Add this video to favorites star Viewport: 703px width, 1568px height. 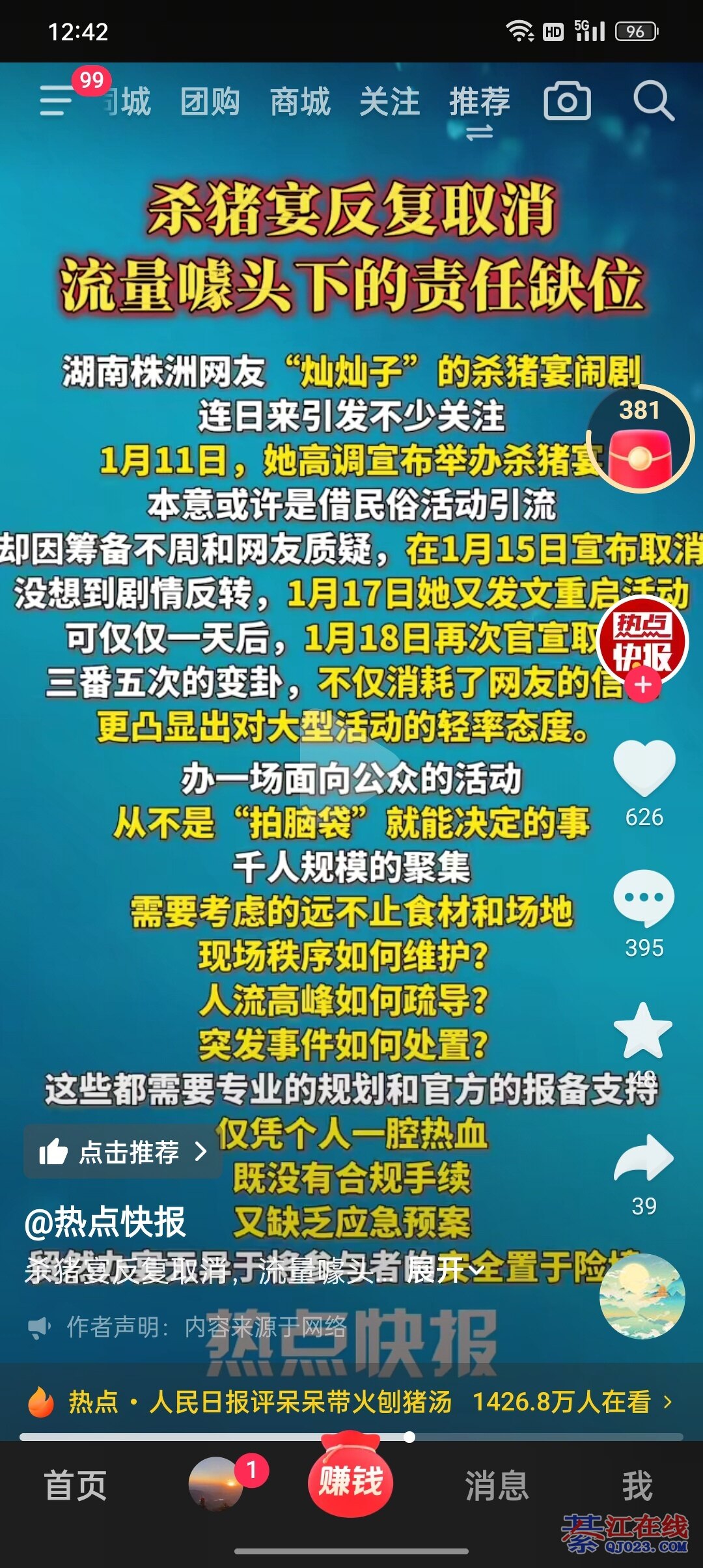[x=643, y=1030]
